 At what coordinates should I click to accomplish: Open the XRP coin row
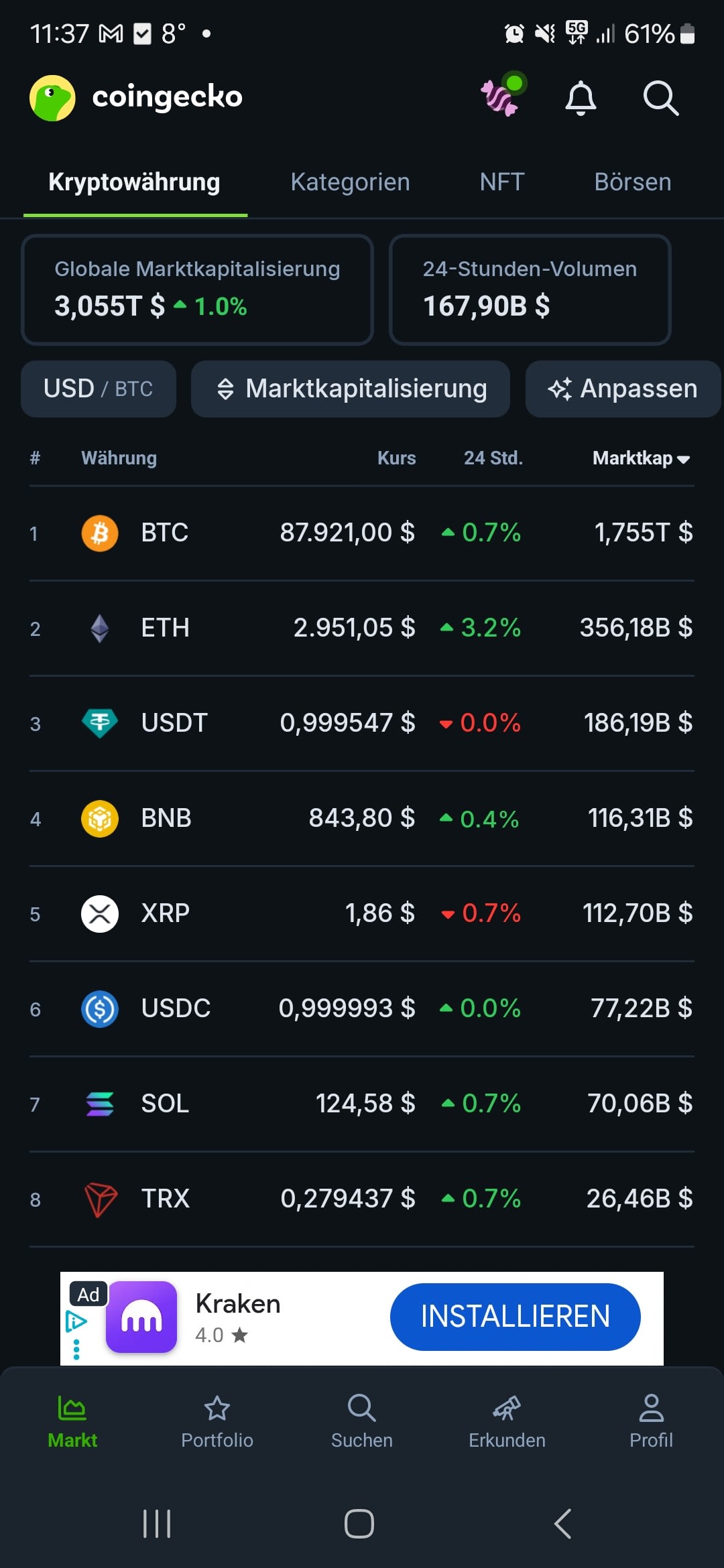pyautogui.click(x=362, y=914)
